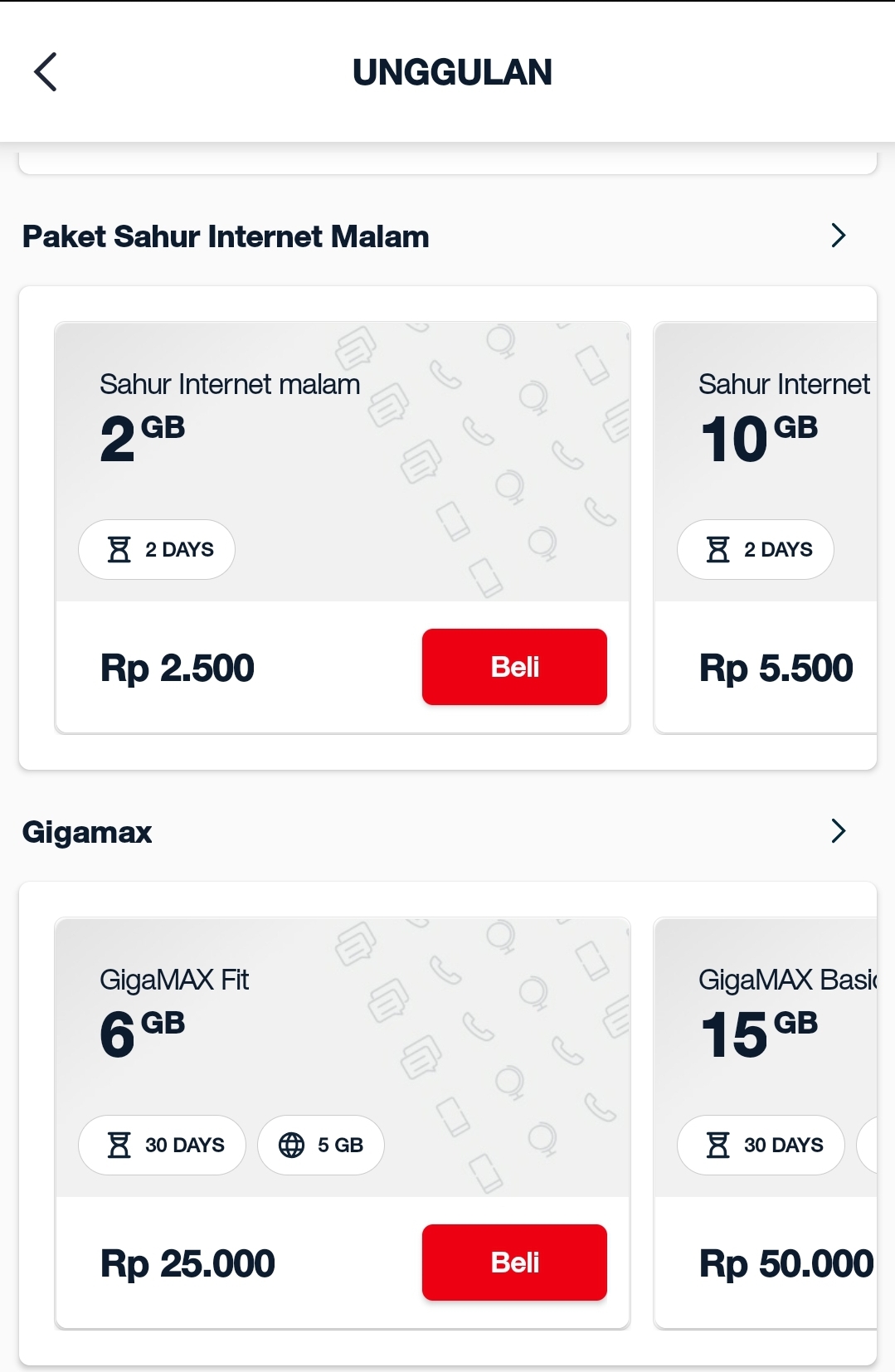Select the 30 DAYS badge on GigaMAX Basic
Image resolution: width=895 pixels, height=1372 pixels.
point(761,1145)
